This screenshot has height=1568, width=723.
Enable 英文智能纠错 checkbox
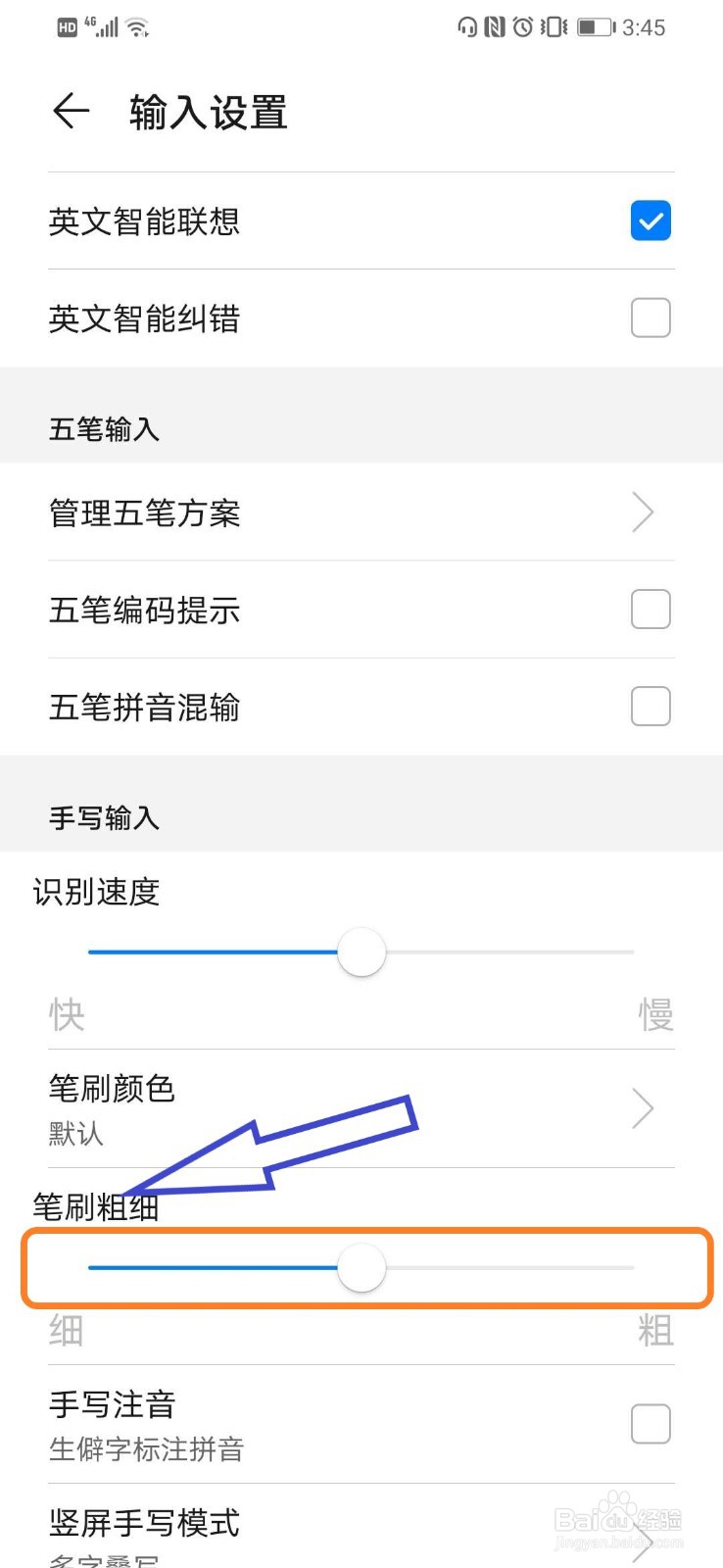point(650,318)
